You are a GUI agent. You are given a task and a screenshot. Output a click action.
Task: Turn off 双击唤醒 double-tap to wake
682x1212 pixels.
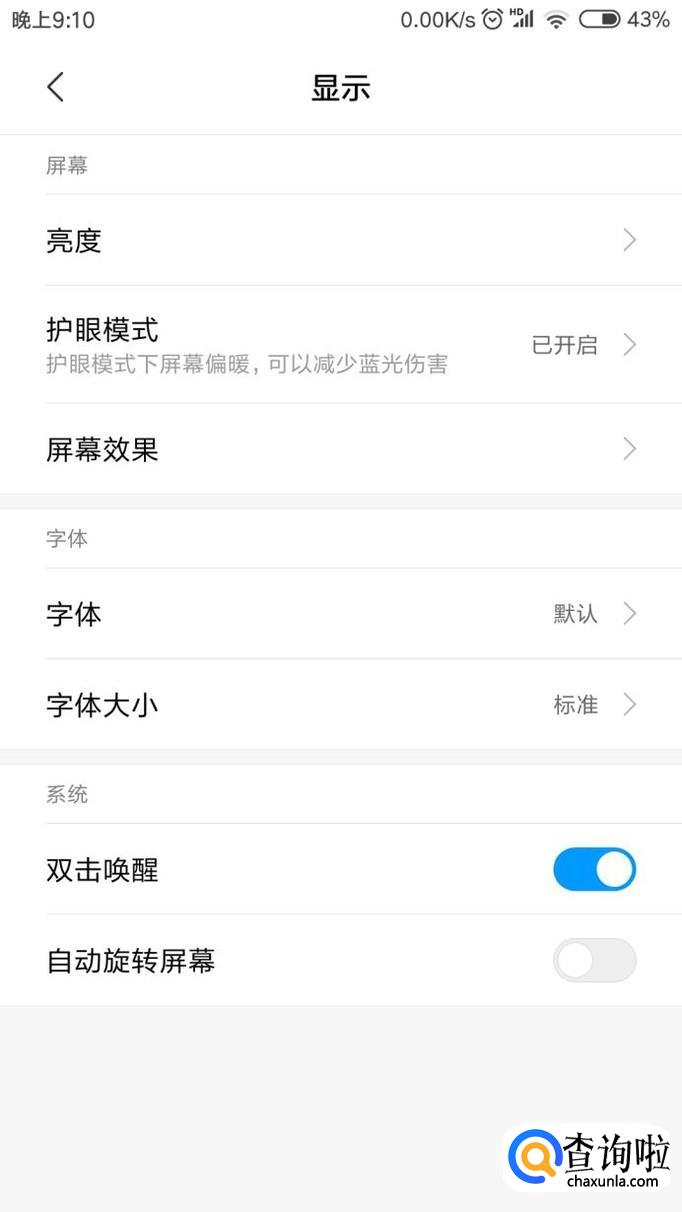point(594,870)
